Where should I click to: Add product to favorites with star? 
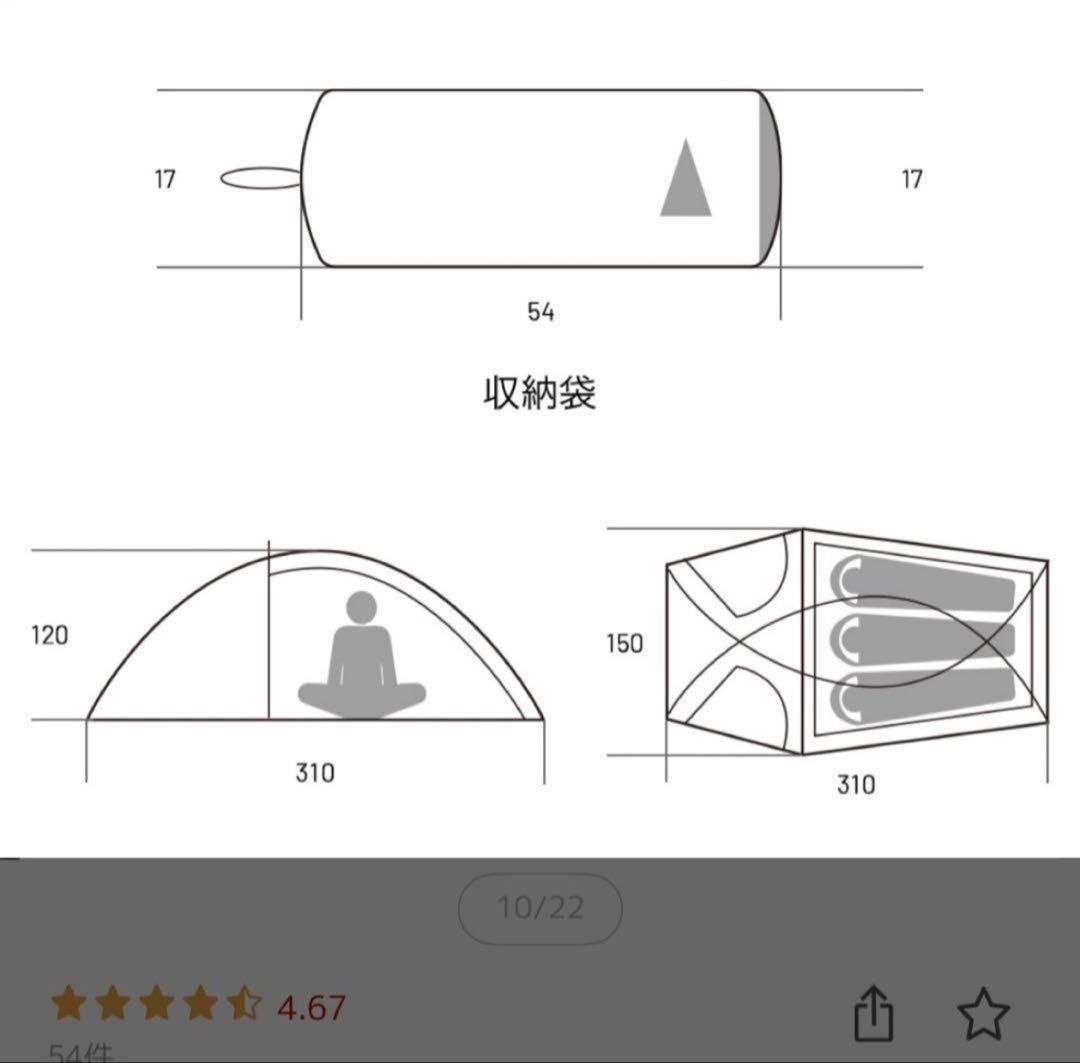[x=983, y=1013]
